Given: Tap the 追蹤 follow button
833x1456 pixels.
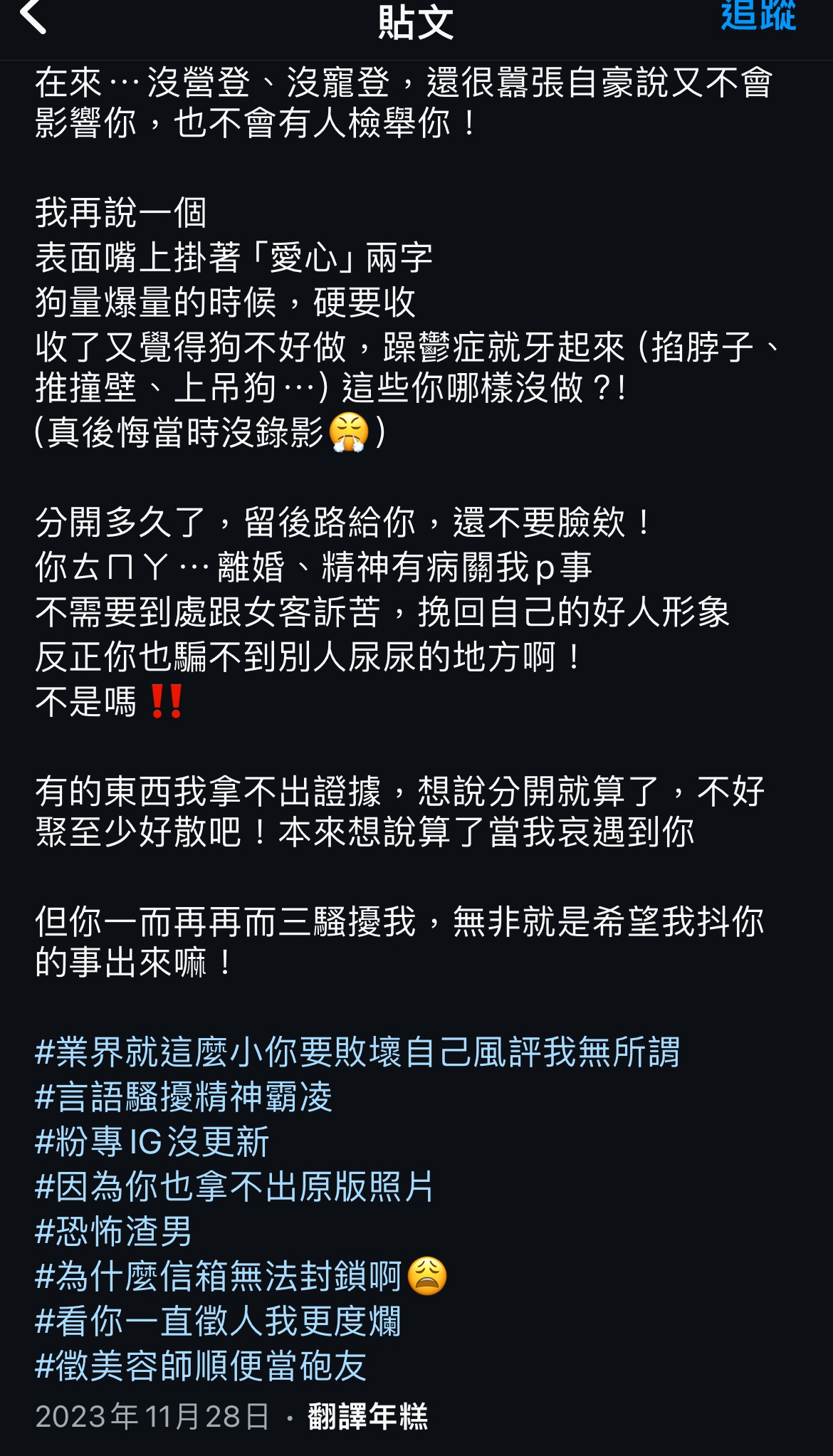Looking at the screenshot, I should click(758, 16).
